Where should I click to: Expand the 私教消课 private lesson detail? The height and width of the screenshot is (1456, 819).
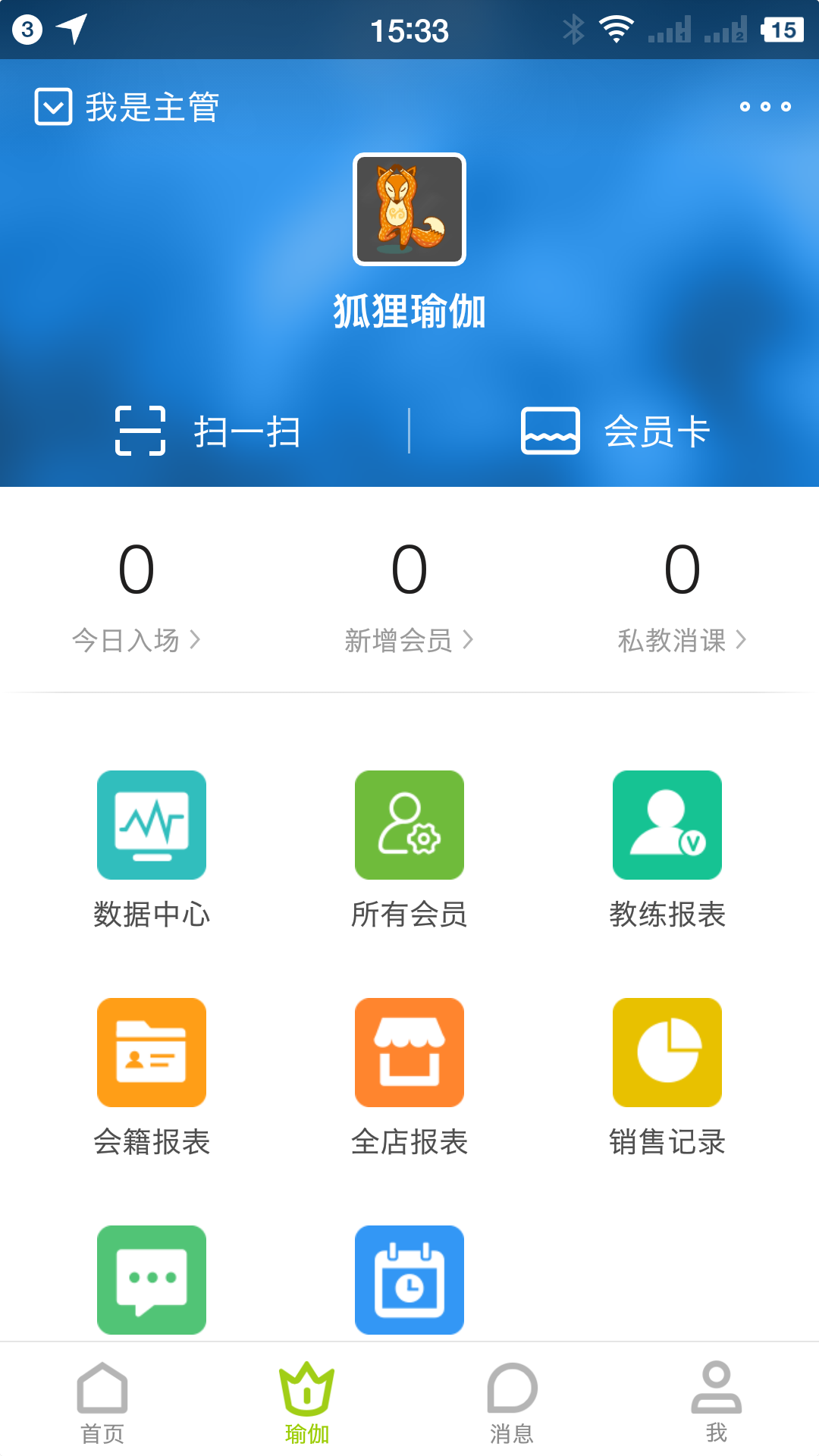679,640
